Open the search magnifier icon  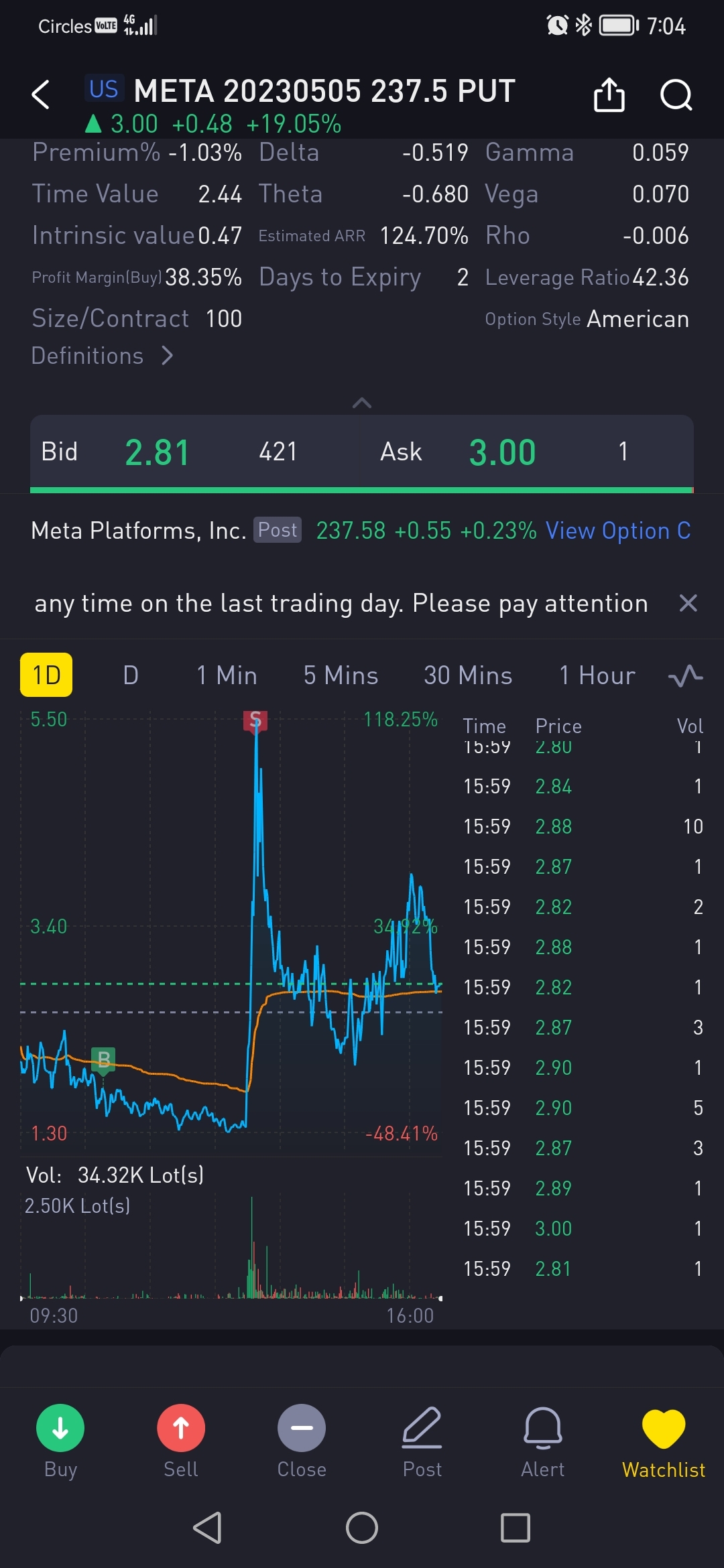pos(676,94)
